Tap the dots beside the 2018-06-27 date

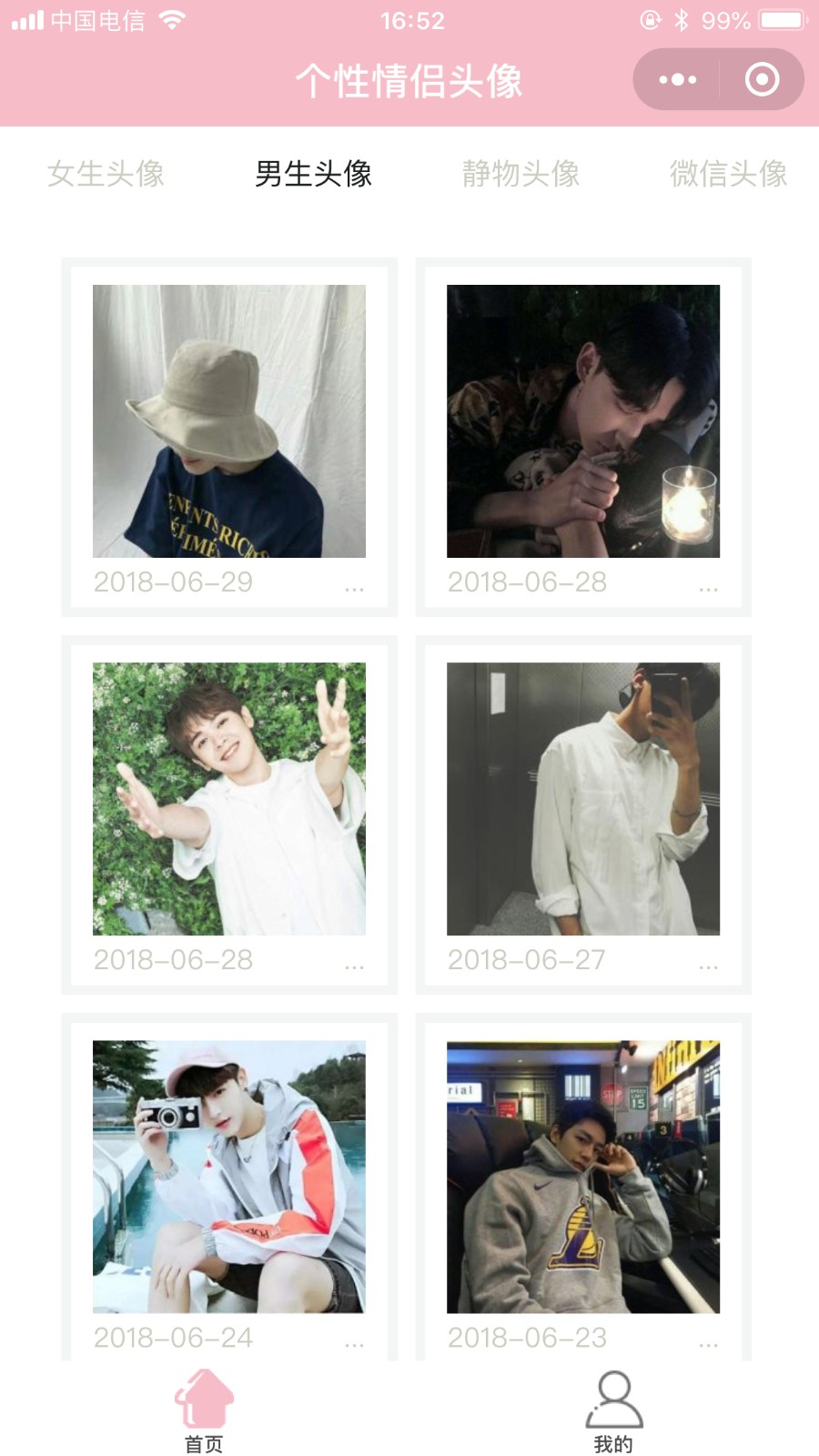pos(708,967)
